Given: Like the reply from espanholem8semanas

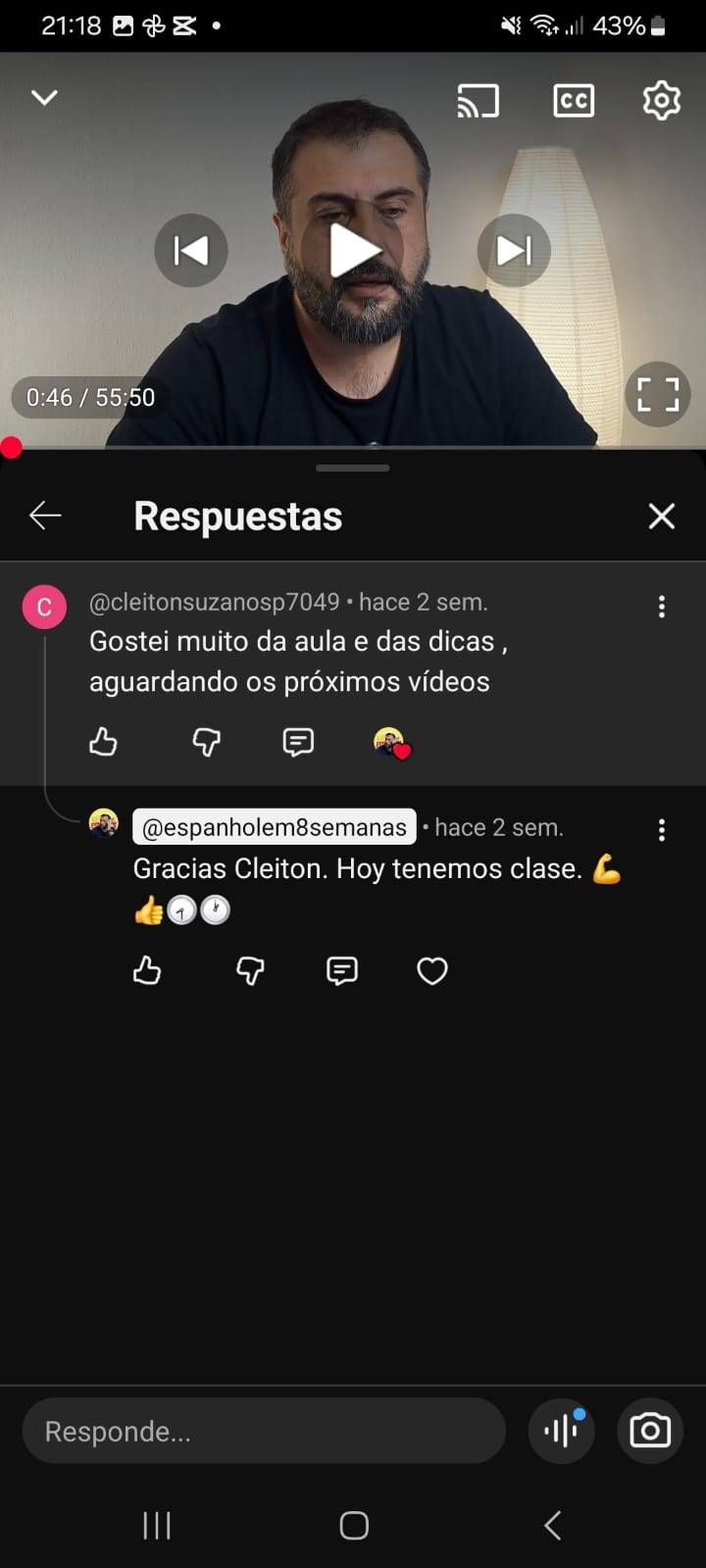Looking at the screenshot, I should click(147, 971).
